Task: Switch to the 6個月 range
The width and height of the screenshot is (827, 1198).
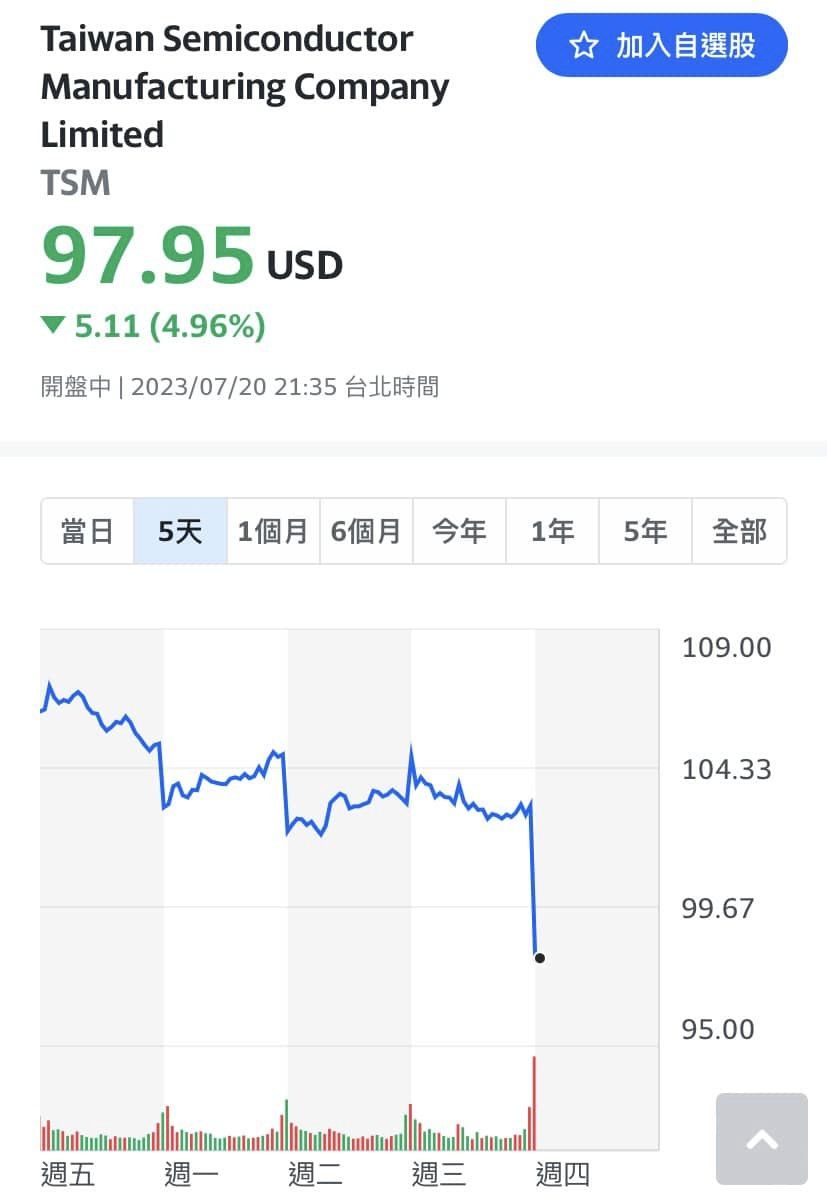Action: [x=366, y=531]
